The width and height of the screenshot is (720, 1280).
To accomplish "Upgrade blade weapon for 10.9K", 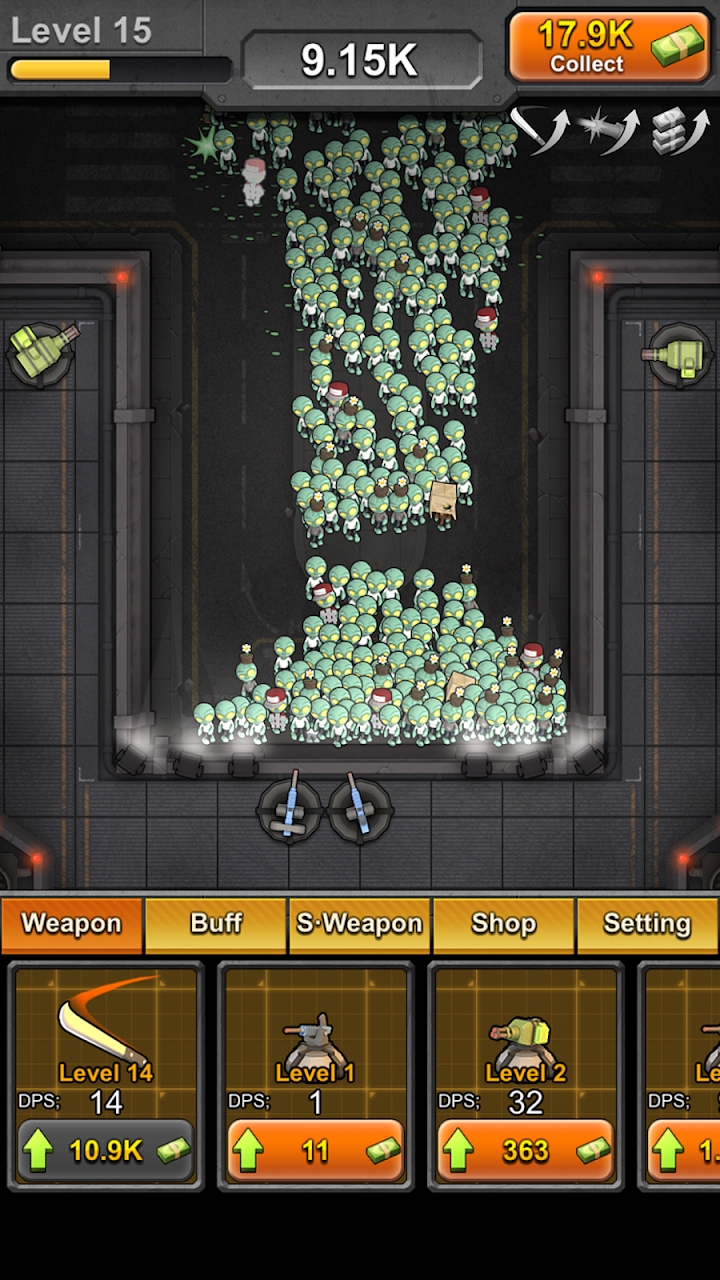I will pyautogui.click(x=105, y=1150).
